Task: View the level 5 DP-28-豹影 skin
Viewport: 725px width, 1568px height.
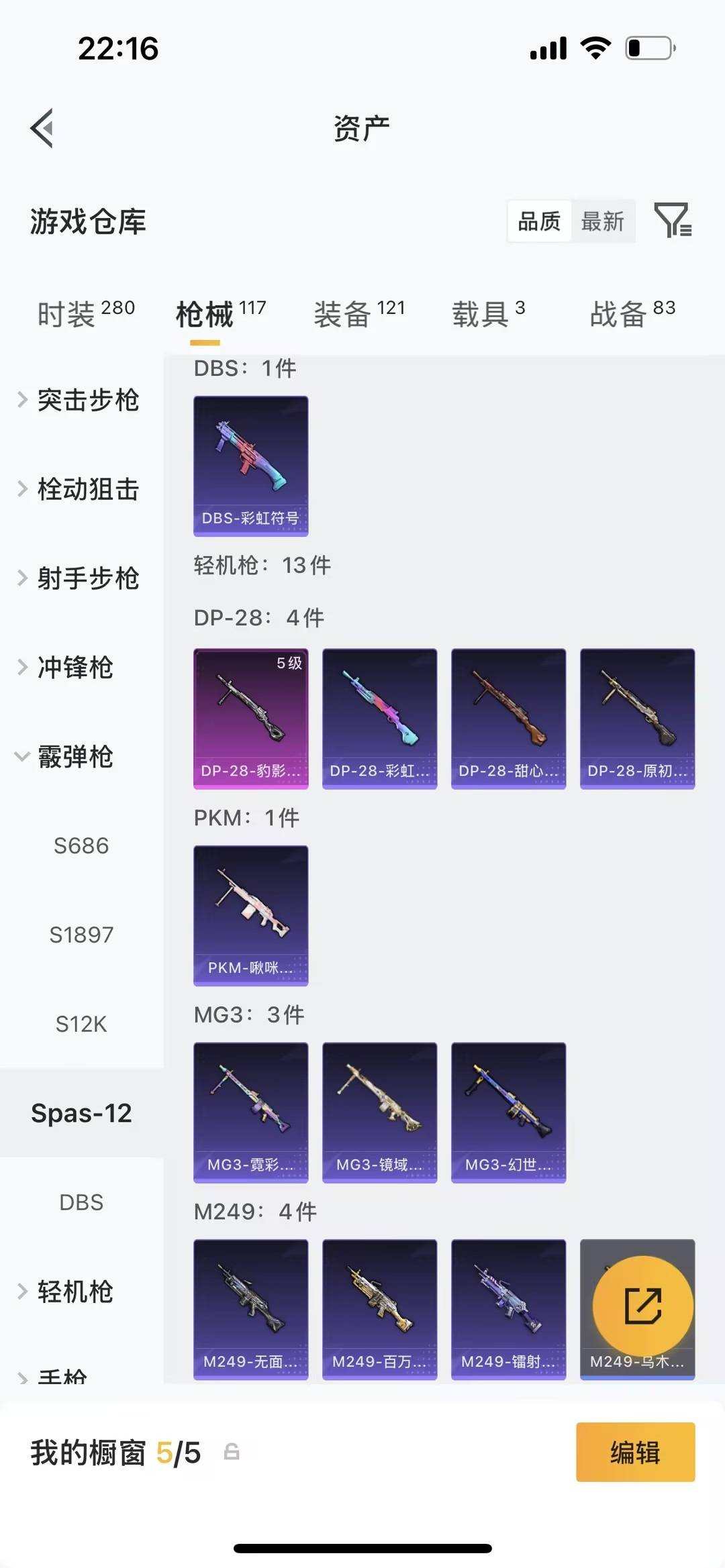Action: (250, 717)
